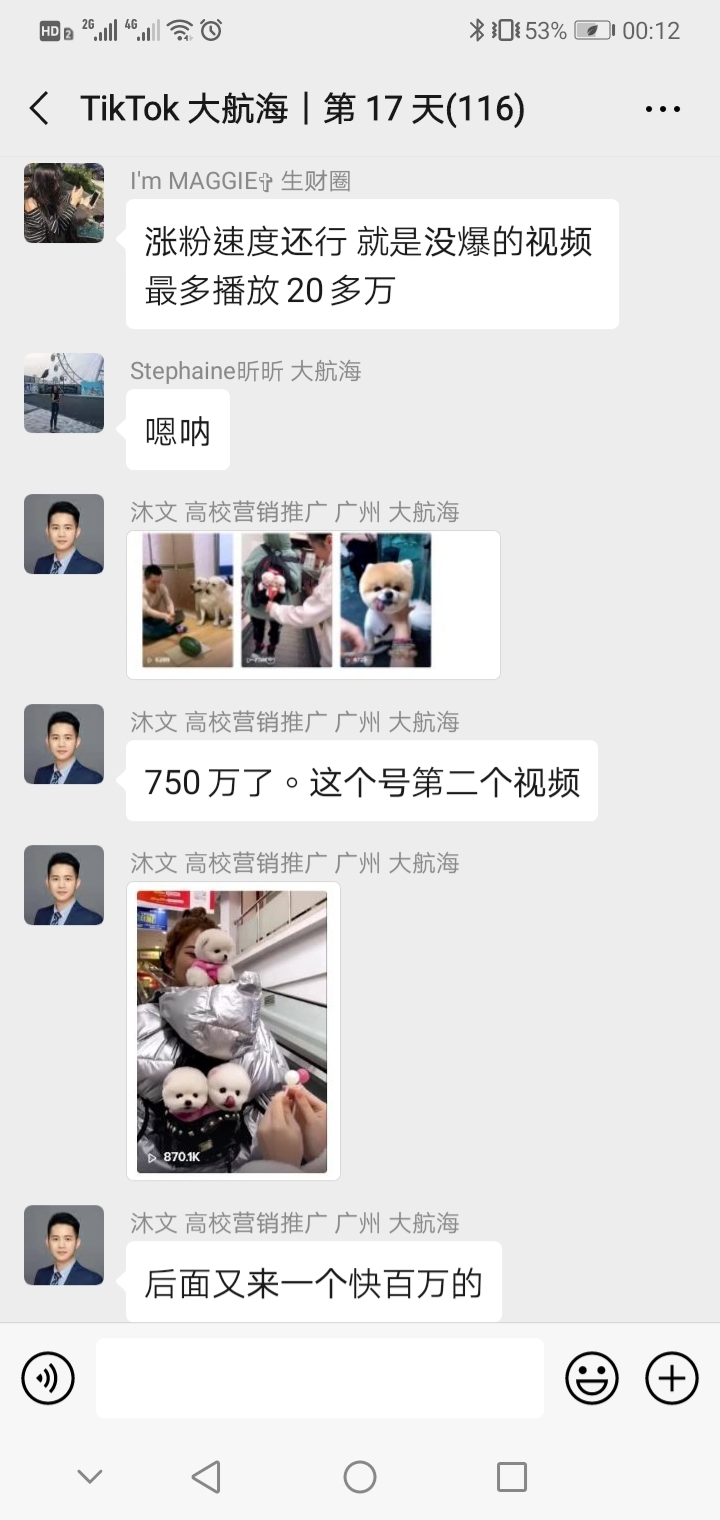This screenshot has width=720, height=1520.
Task: Open the chat's three-dot menu
Action: coord(662,109)
